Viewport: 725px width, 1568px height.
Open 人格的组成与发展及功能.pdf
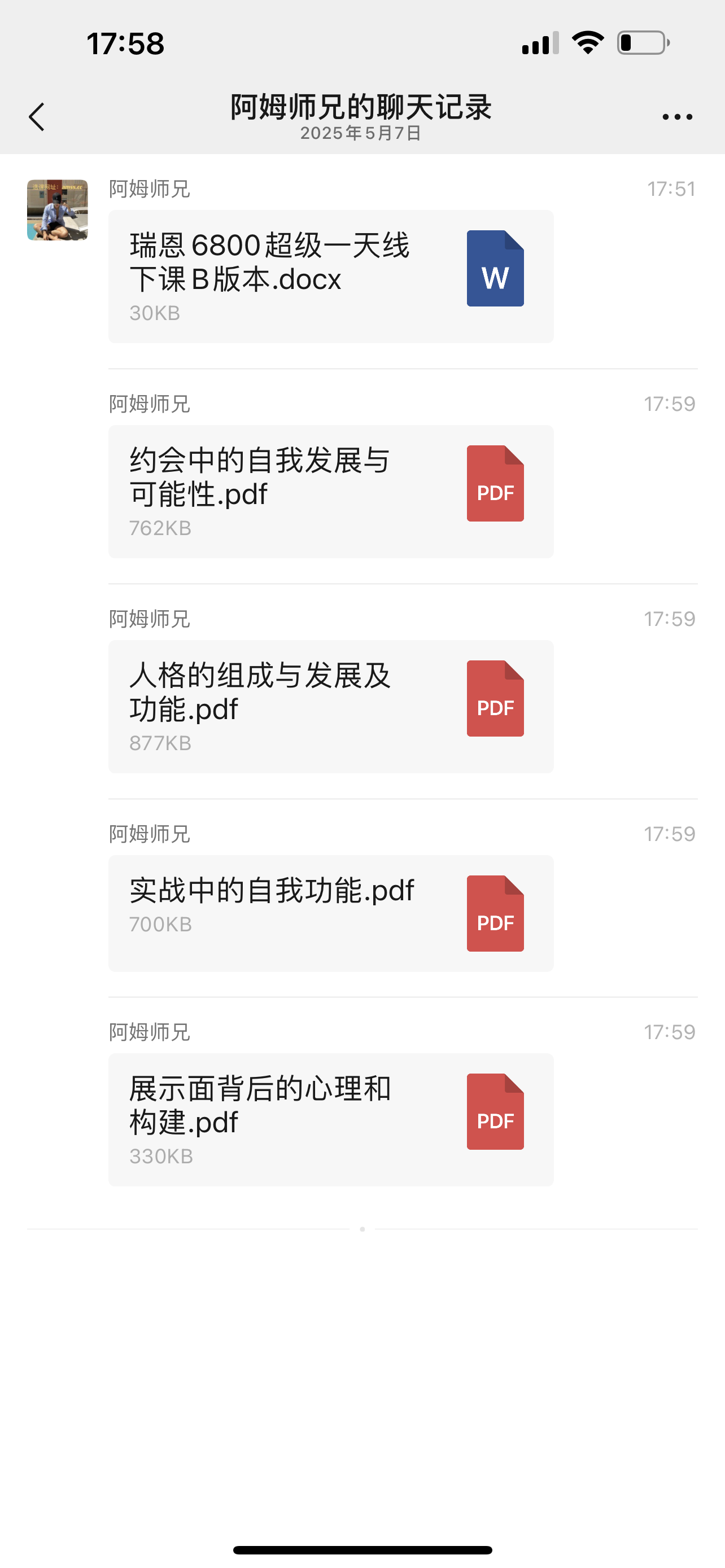coord(330,706)
